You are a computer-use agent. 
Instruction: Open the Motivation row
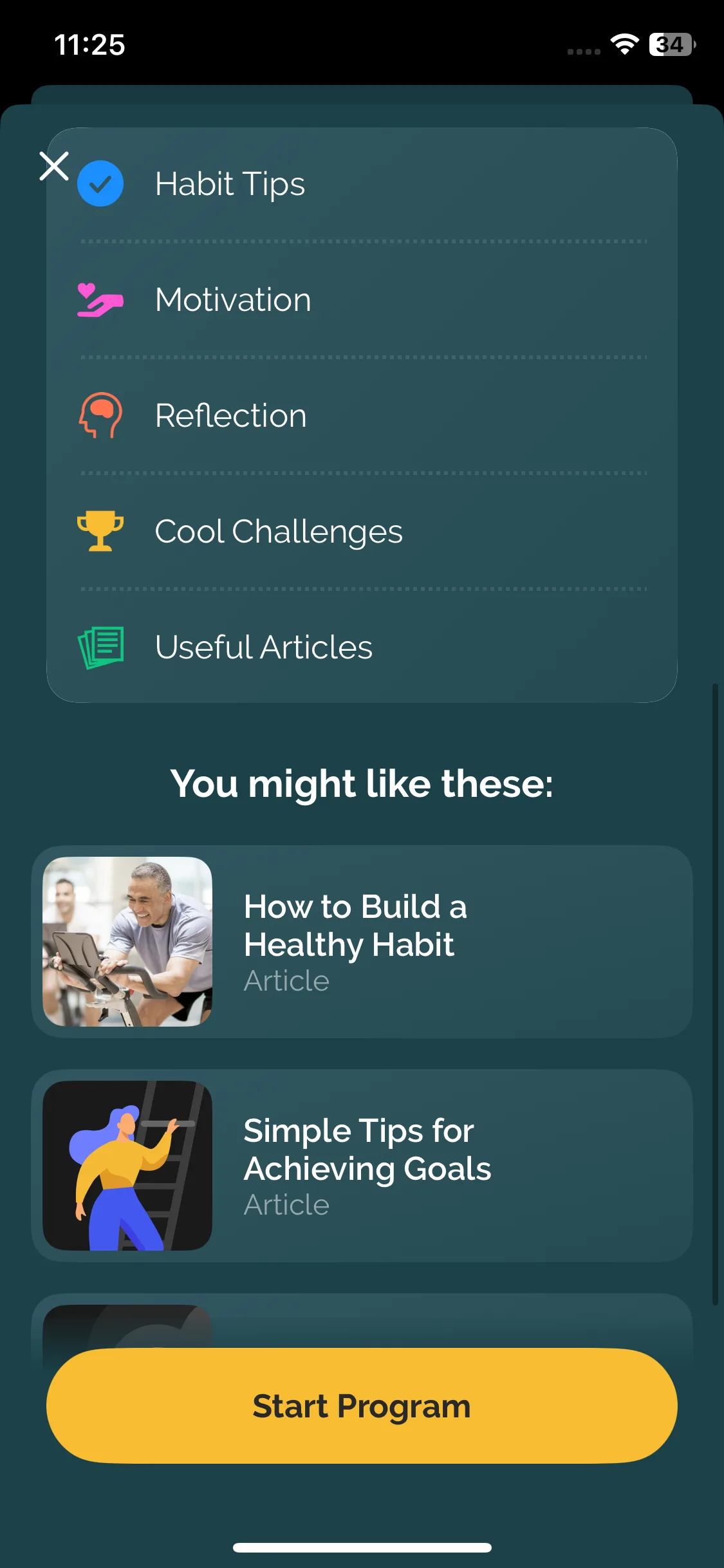click(x=360, y=300)
